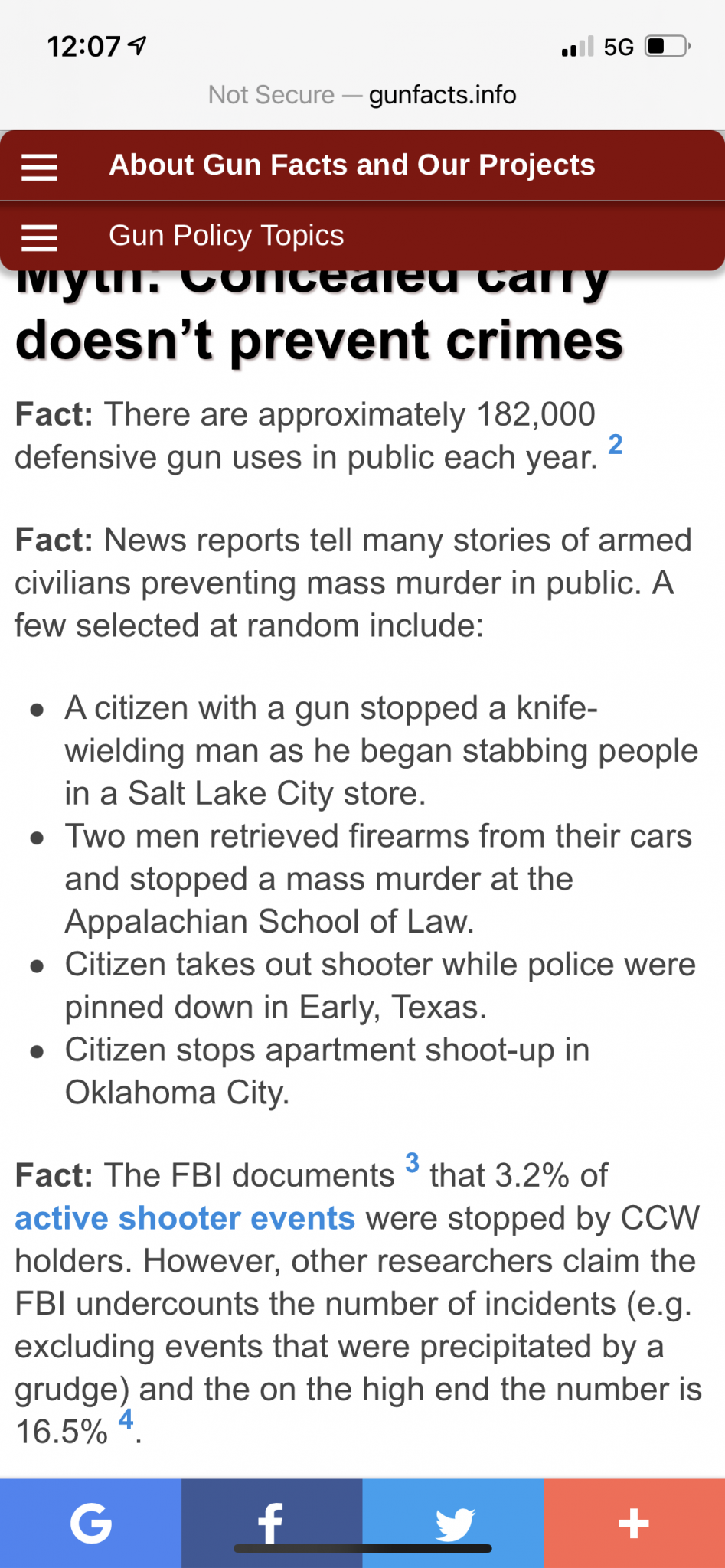Expand the Gun Policy Topics menu

tap(40, 237)
